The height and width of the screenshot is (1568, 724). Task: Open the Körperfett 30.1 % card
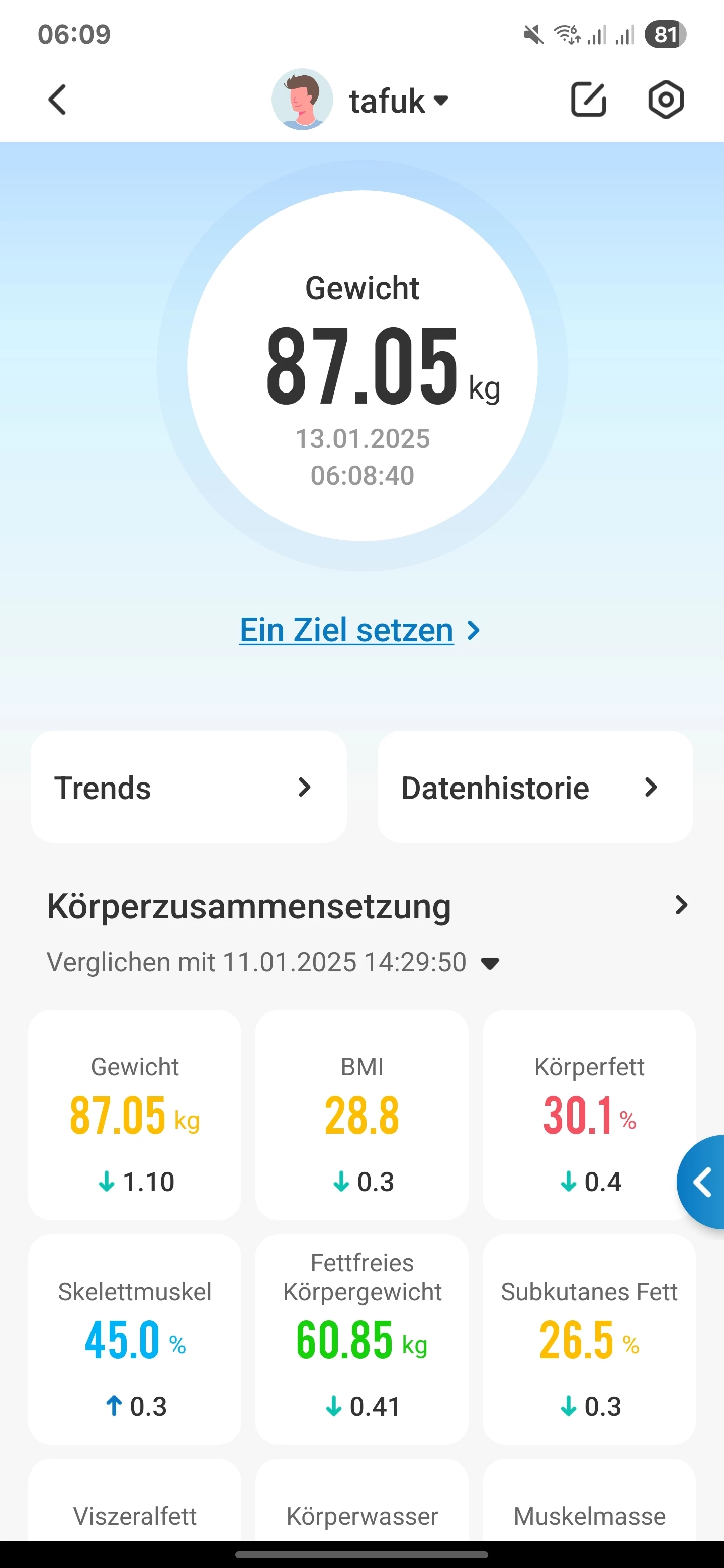point(588,1115)
